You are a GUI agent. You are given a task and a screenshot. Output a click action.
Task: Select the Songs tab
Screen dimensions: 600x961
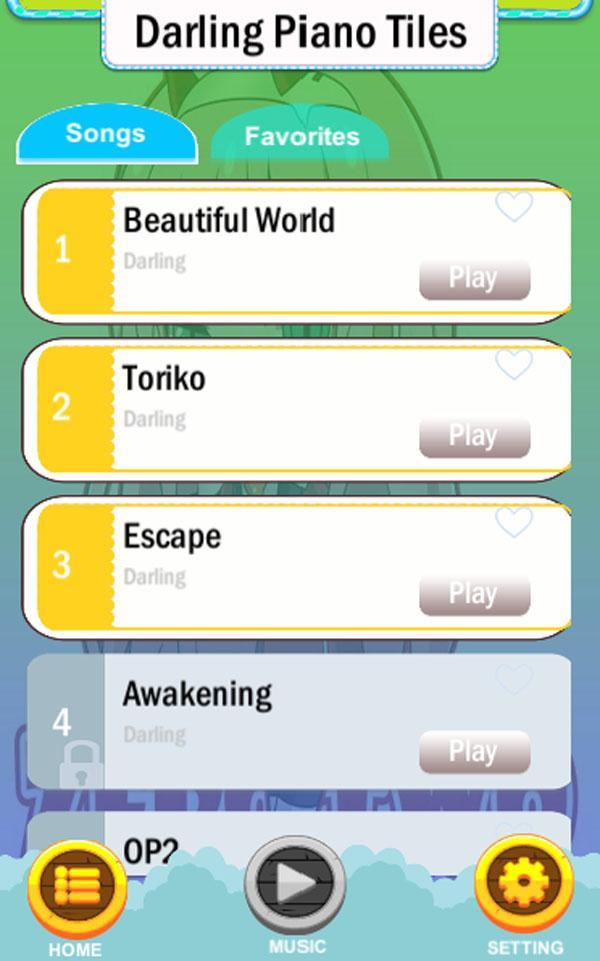(106, 134)
